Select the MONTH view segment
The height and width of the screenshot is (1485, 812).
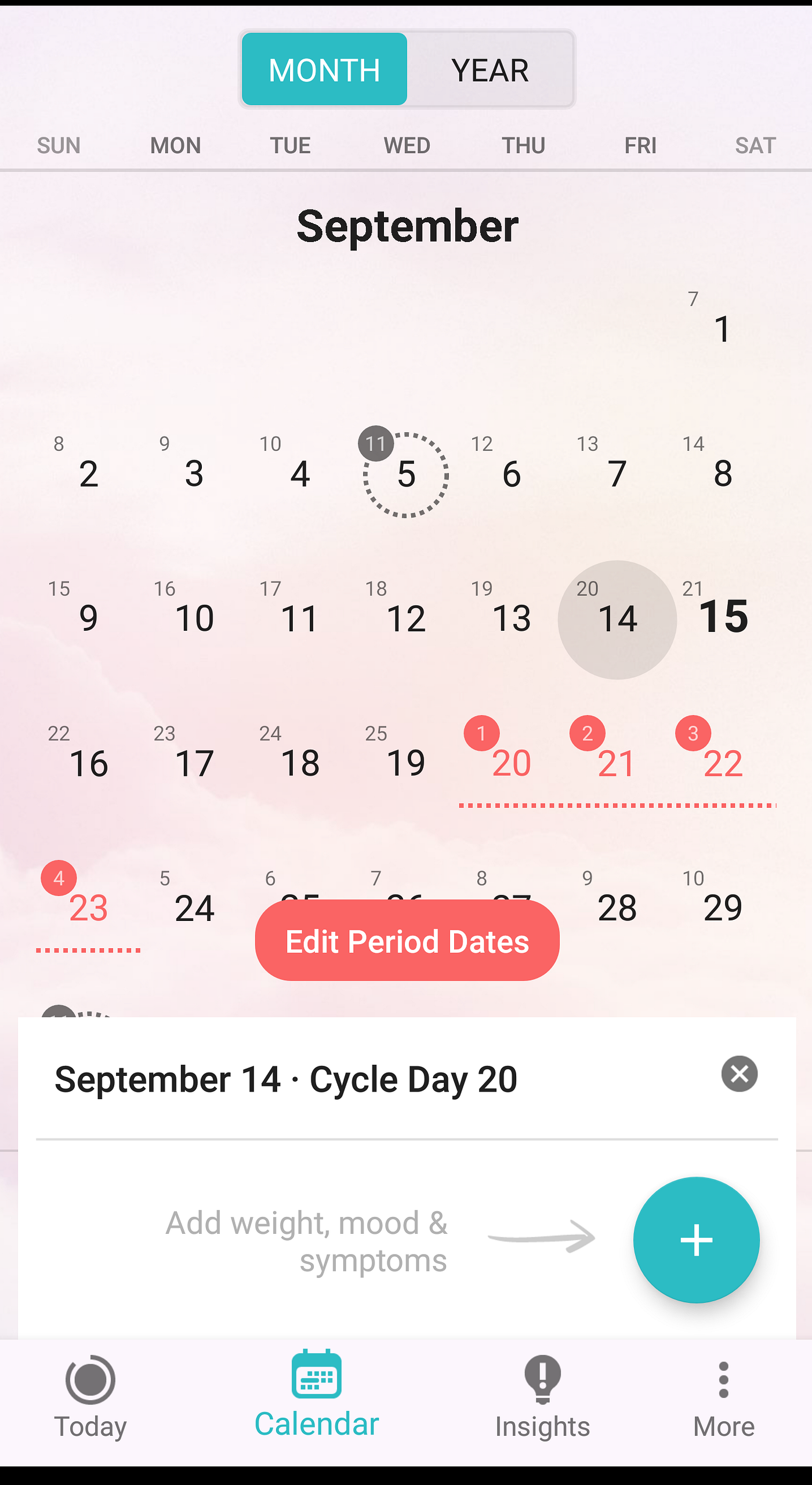tap(324, 70)
